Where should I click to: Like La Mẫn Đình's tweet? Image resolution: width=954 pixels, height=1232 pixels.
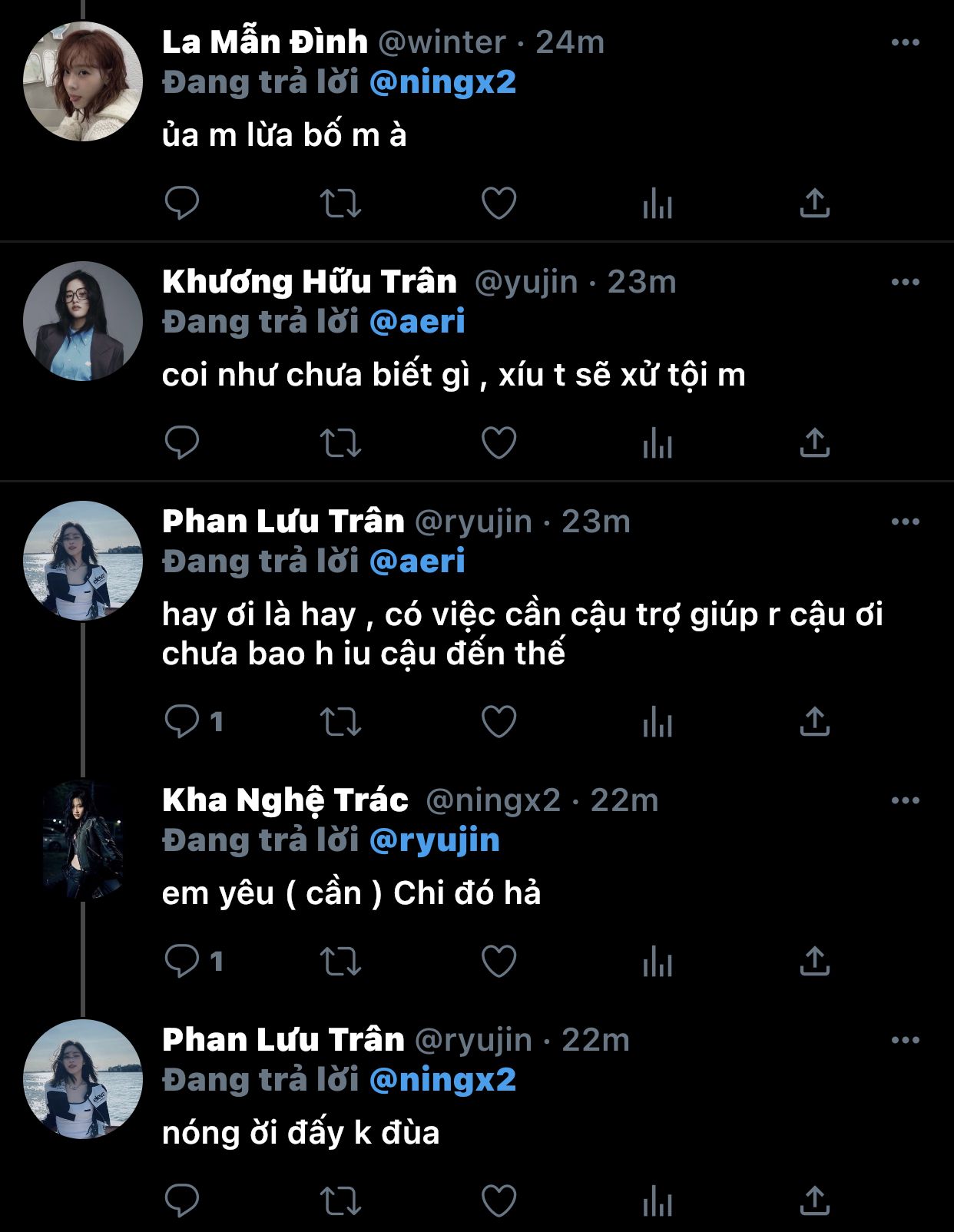(499, 203)
